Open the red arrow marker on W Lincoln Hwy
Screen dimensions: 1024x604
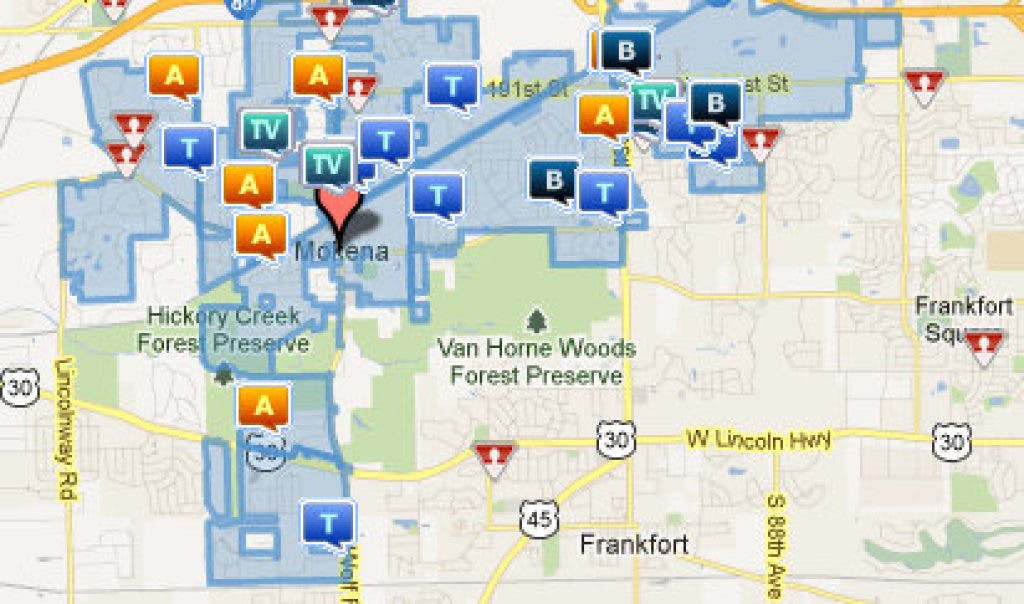coord(495,457)
